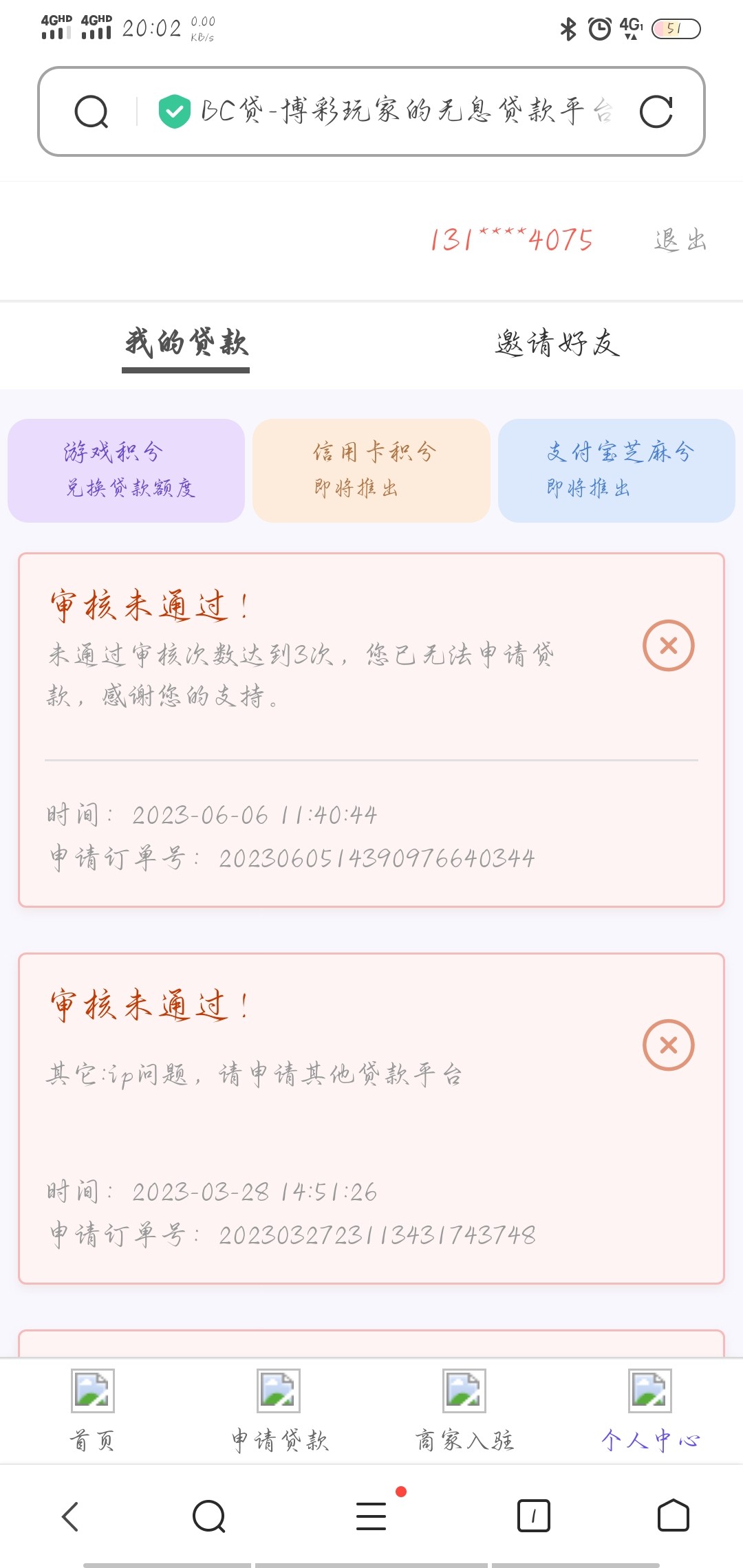Screen dimensions: 743x1568
Task: Select 个人中心 in bottom navigation
Action: [650, 1410]
